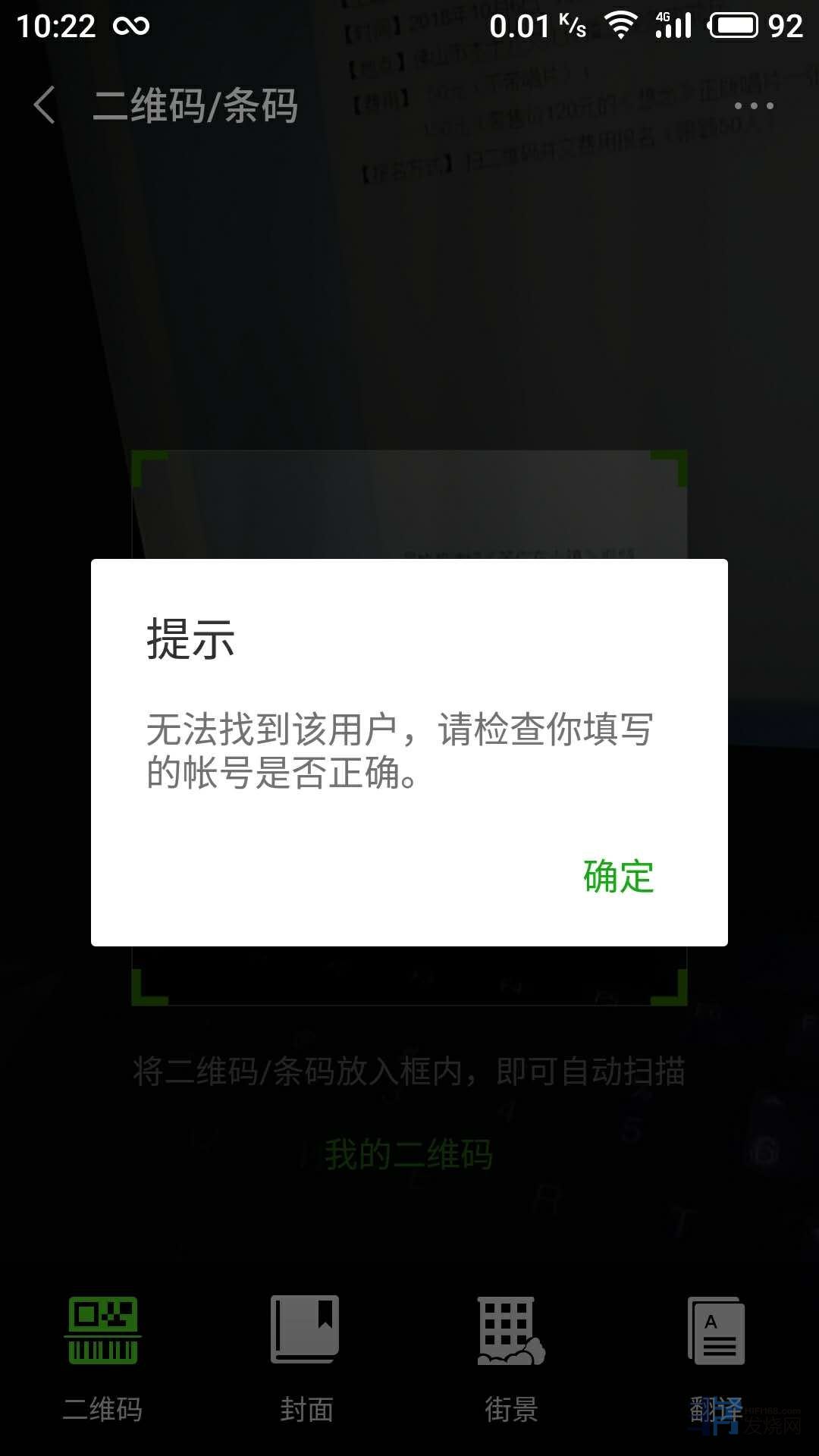Go back from the 二维码/条码 scanner
This screenshot has width=819, height=1456.
45,105
